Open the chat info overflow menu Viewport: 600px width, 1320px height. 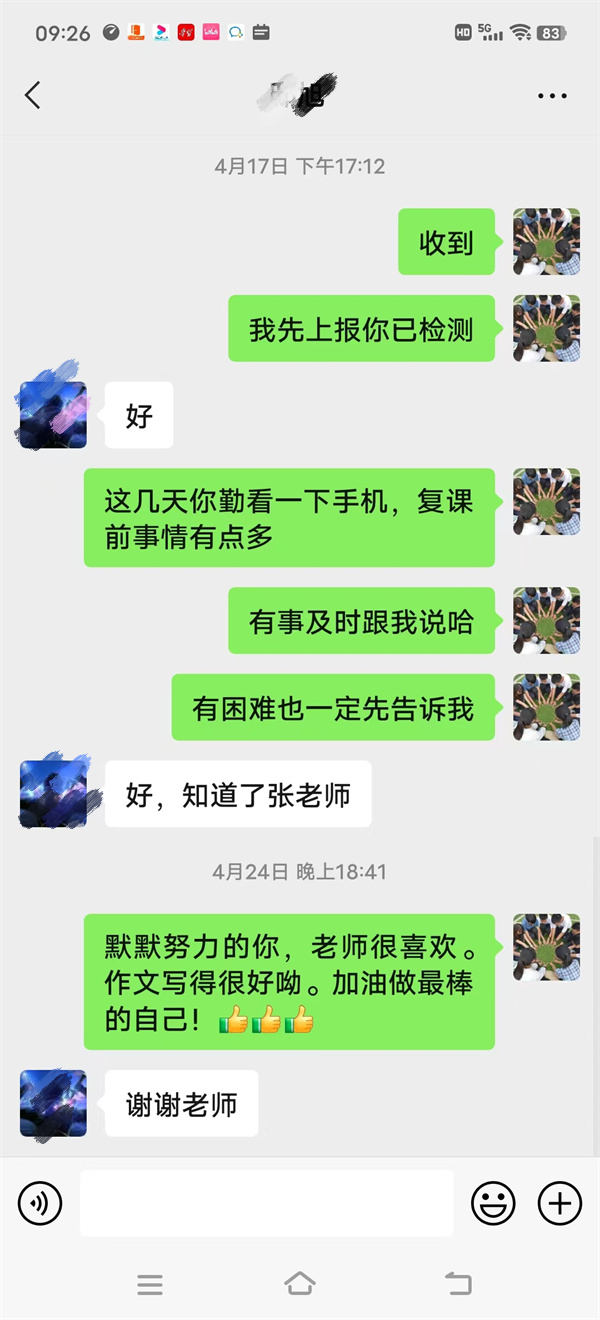point(552,96)
